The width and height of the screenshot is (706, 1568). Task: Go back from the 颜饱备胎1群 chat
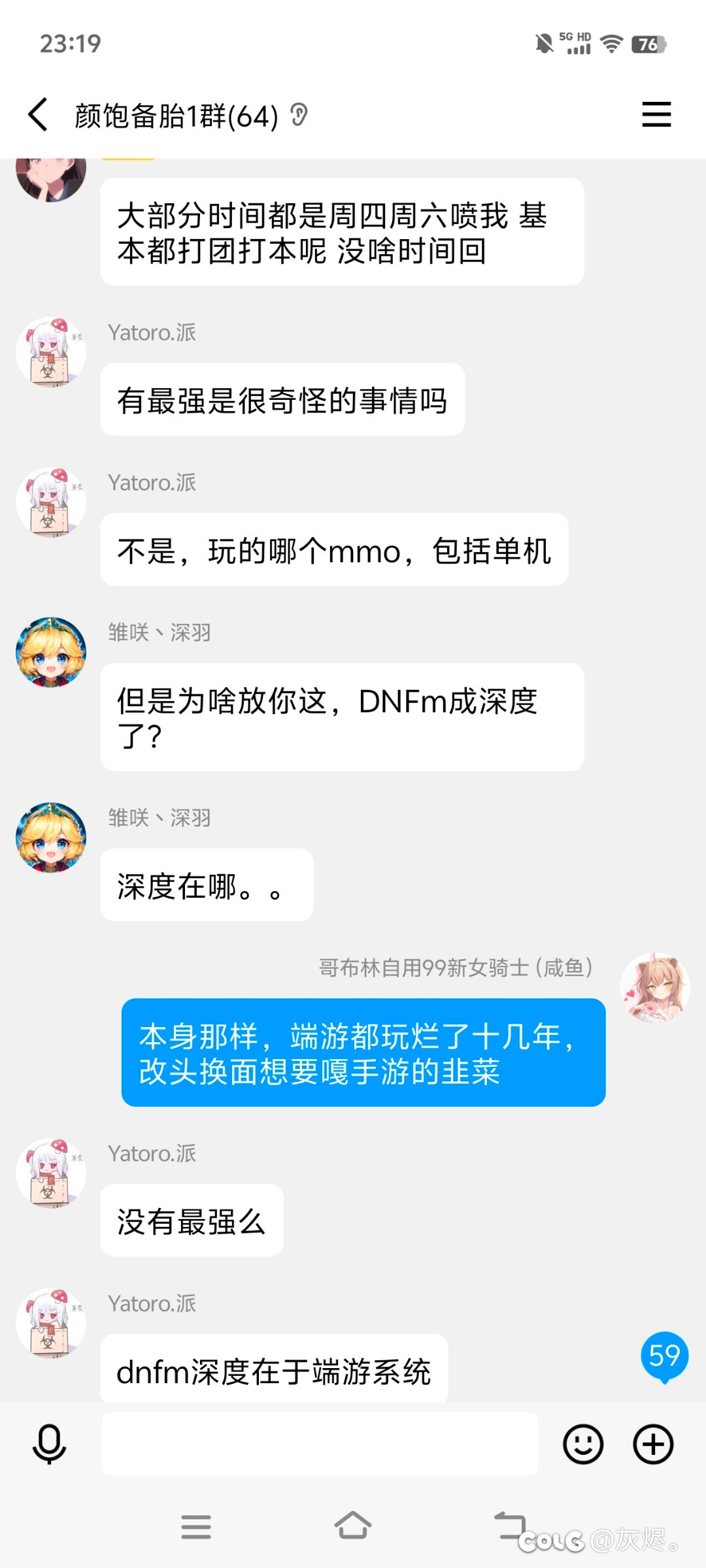tap(38, 115)
